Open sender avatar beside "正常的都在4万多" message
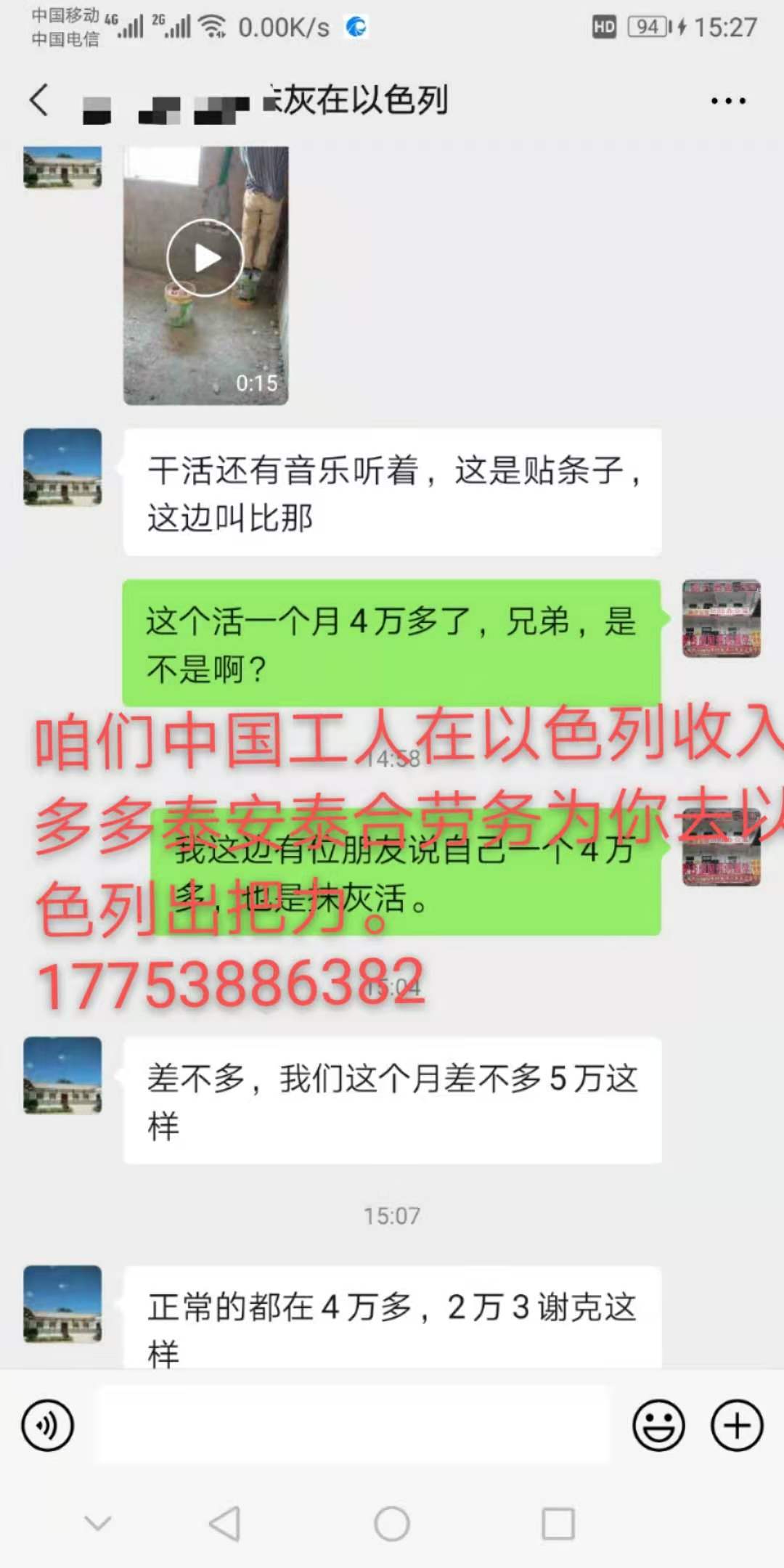Viewport: 784px width, 1568px height. tap(63, 1304)
